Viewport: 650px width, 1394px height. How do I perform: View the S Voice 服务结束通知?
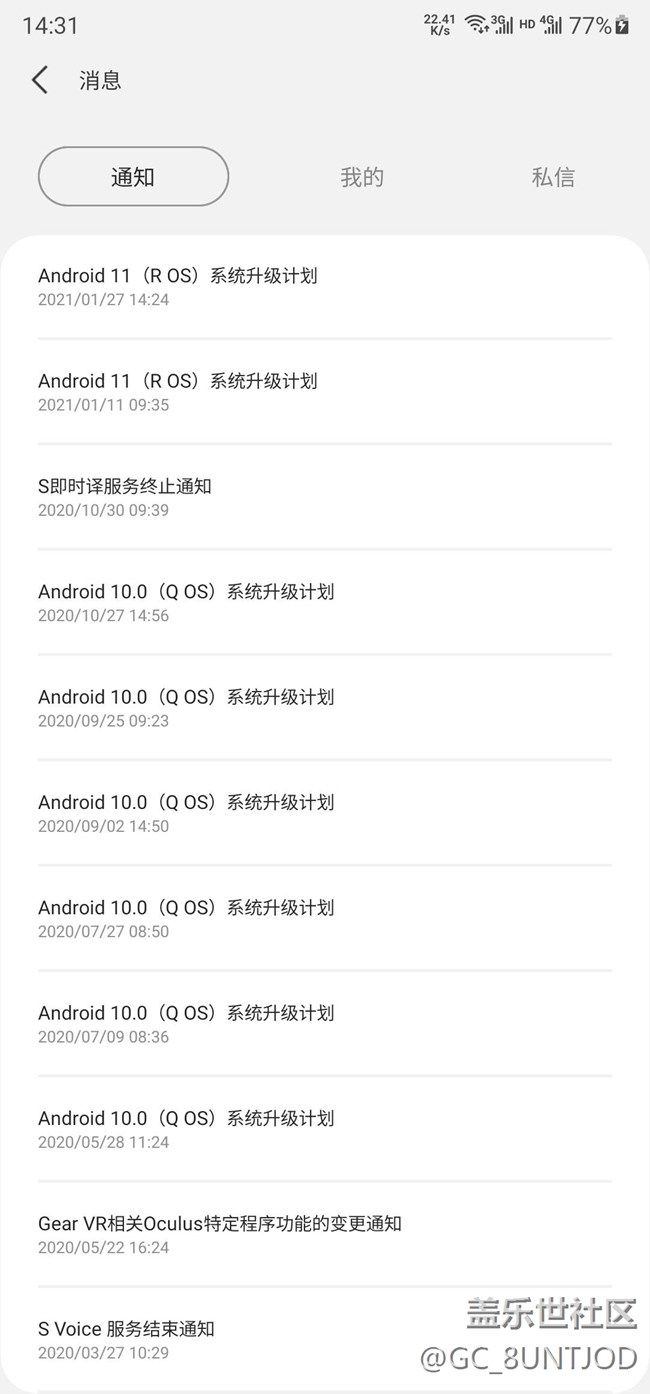click(x=127, y=1339)
